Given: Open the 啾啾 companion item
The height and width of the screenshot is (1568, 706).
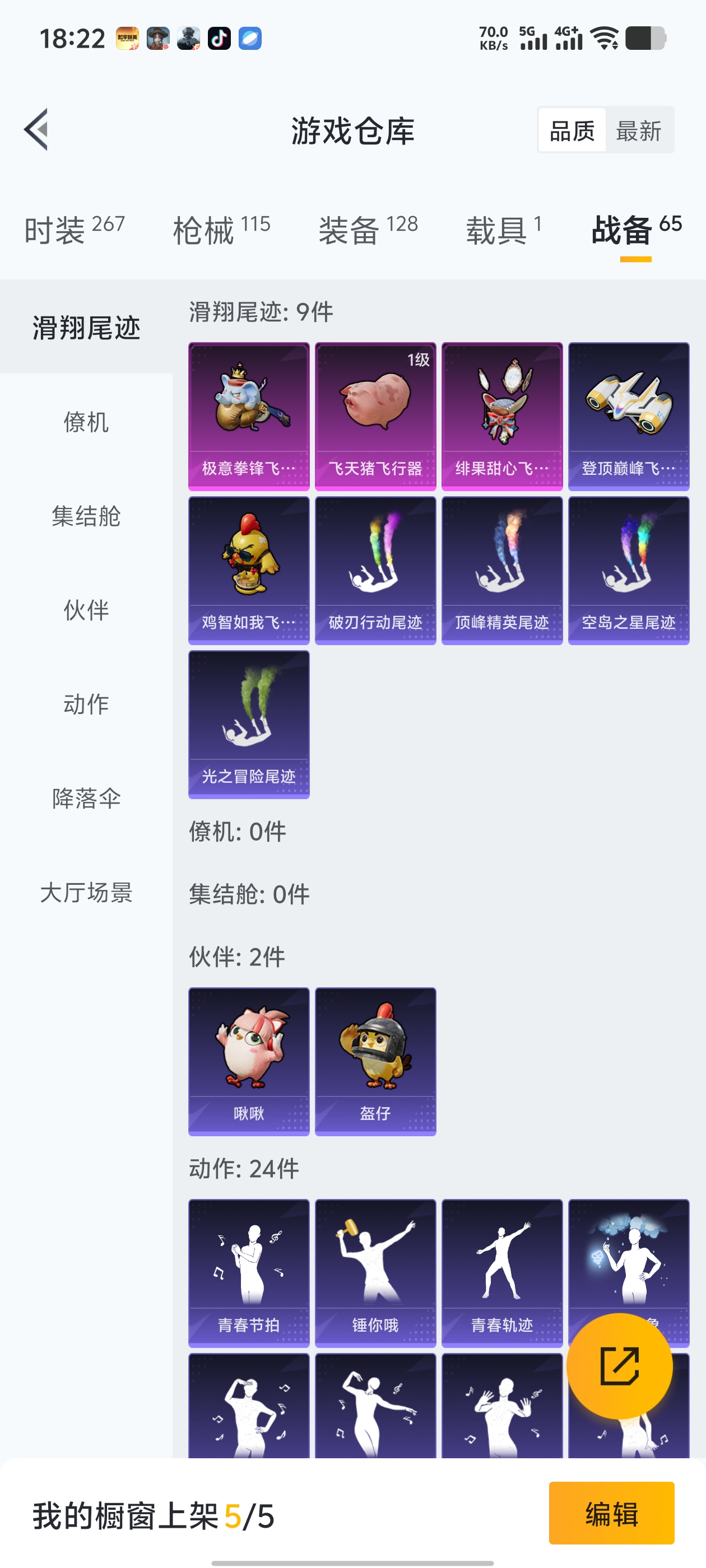Looking at the screenshot, I should pyautogui.click(x=248, y=1062).
